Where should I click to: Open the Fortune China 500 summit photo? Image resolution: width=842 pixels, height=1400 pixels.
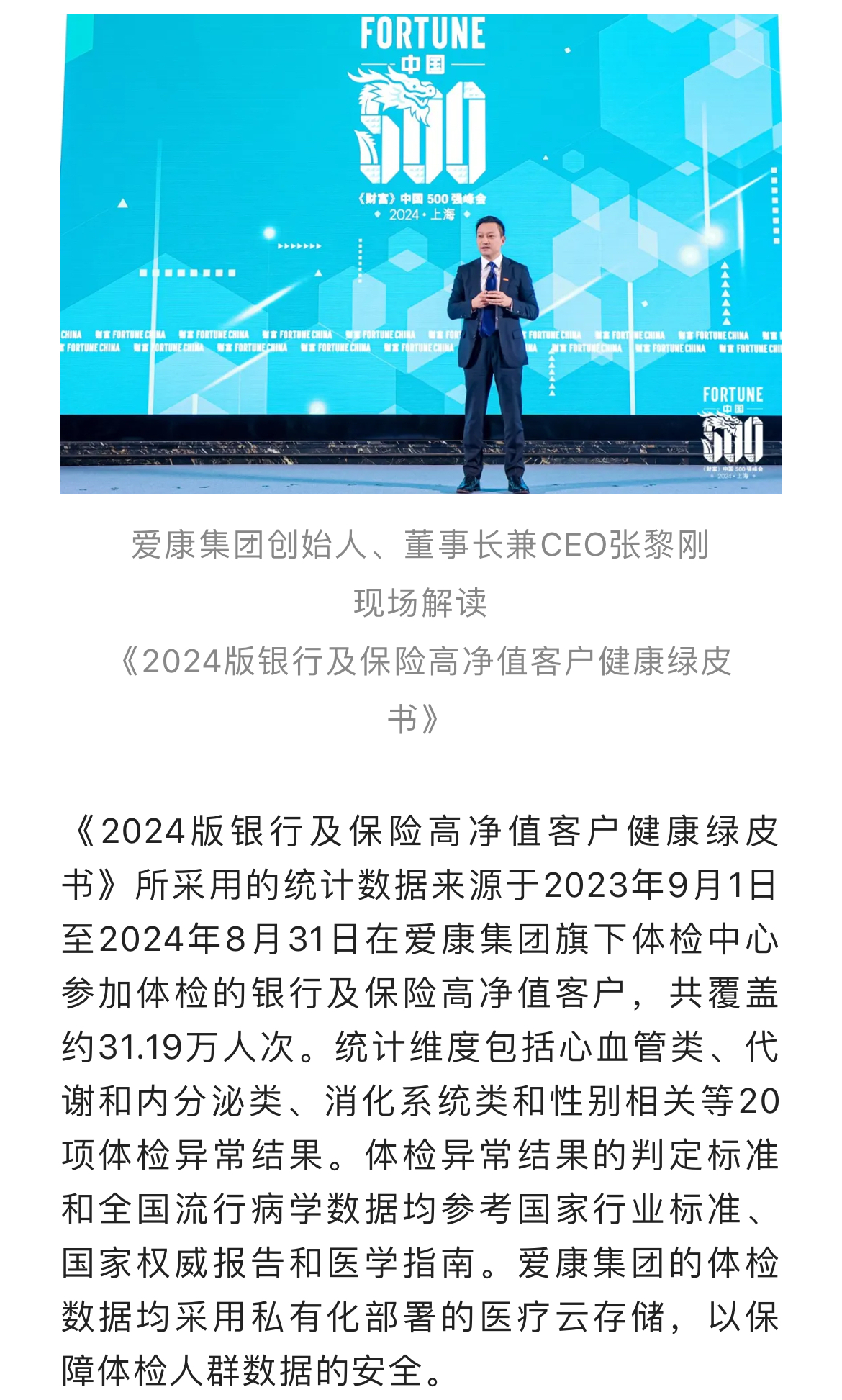click(x=420, y=253)
